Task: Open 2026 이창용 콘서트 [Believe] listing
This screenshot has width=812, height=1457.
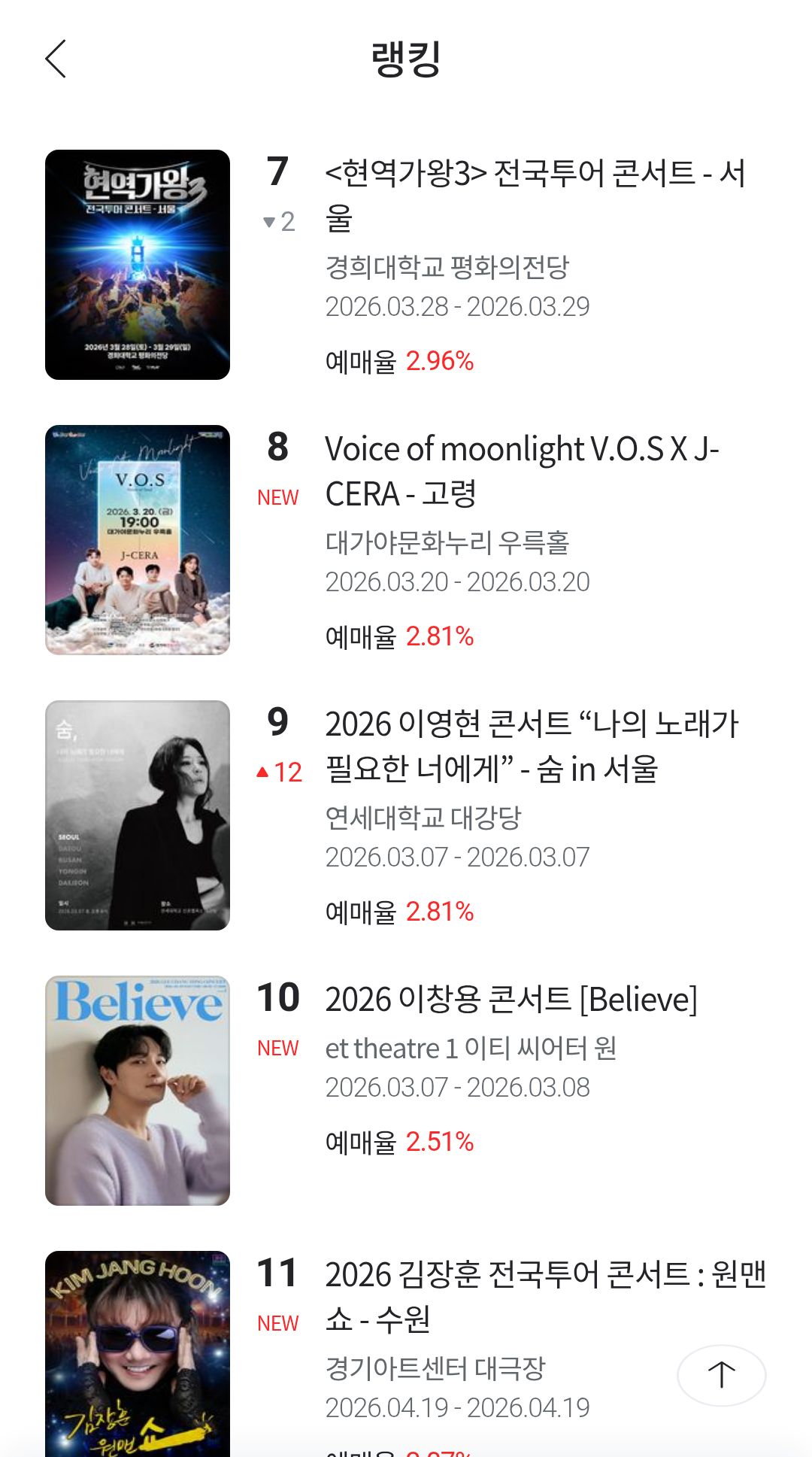Action: point(511,1000)
